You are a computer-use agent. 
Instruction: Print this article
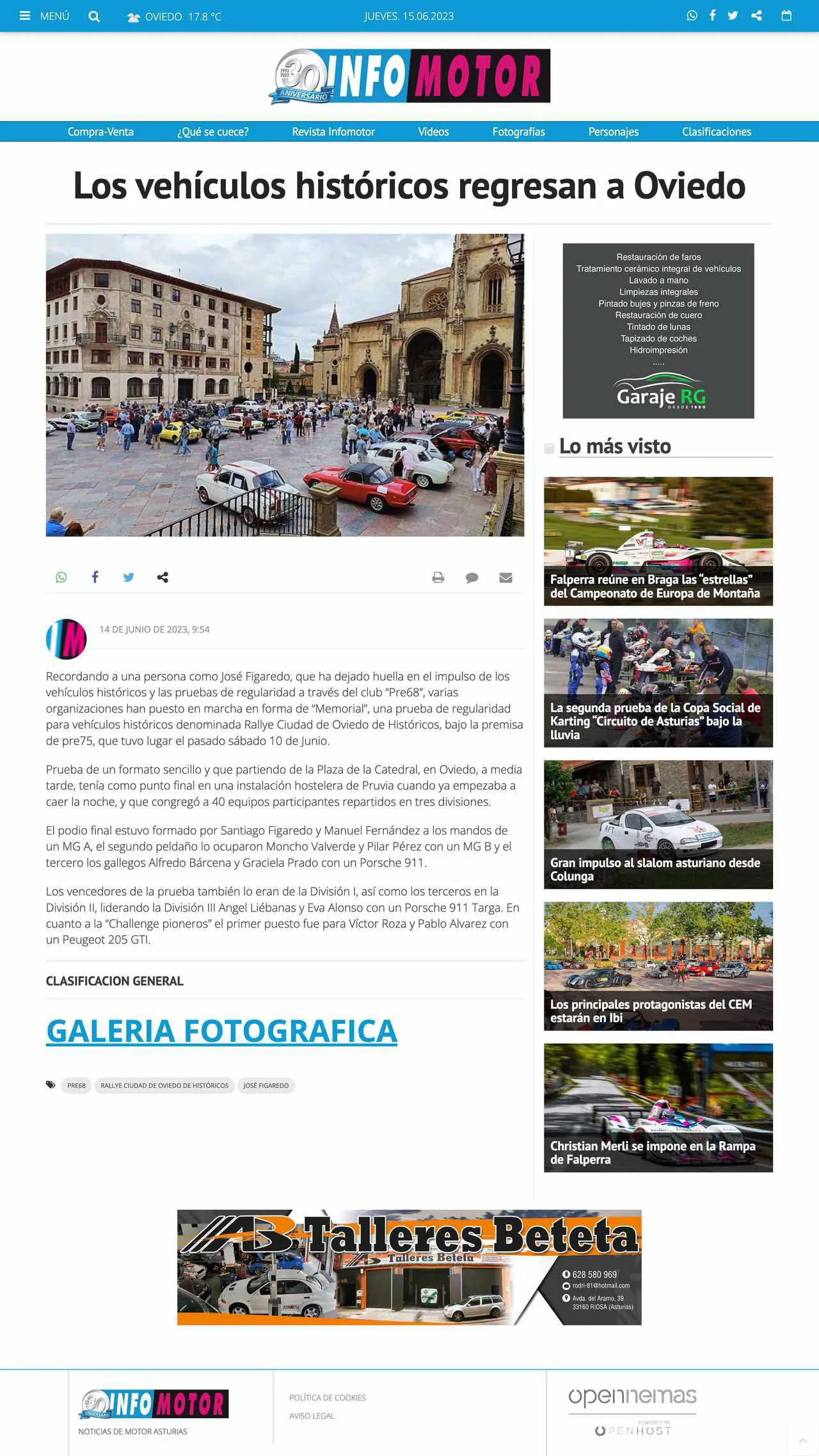[438, 578]
